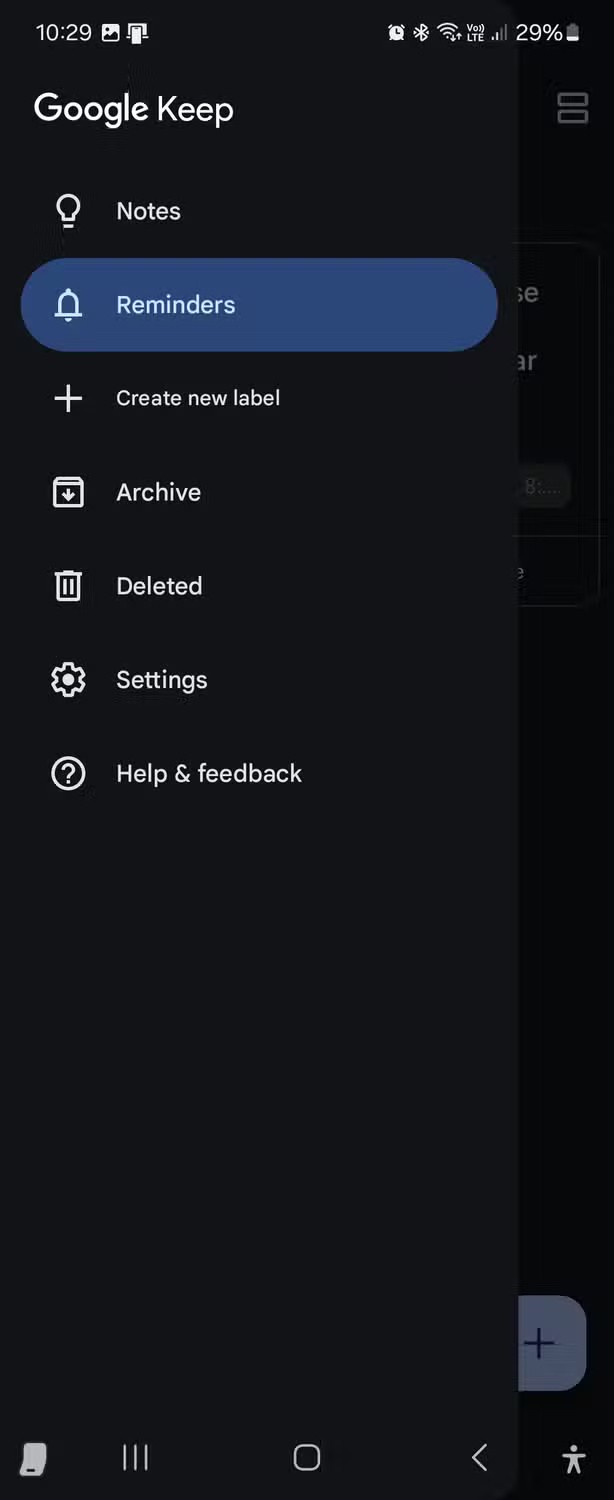Viewport: 614px width, 1500px height.
Task: View Deleted notes
Action: tap(158, 586)
